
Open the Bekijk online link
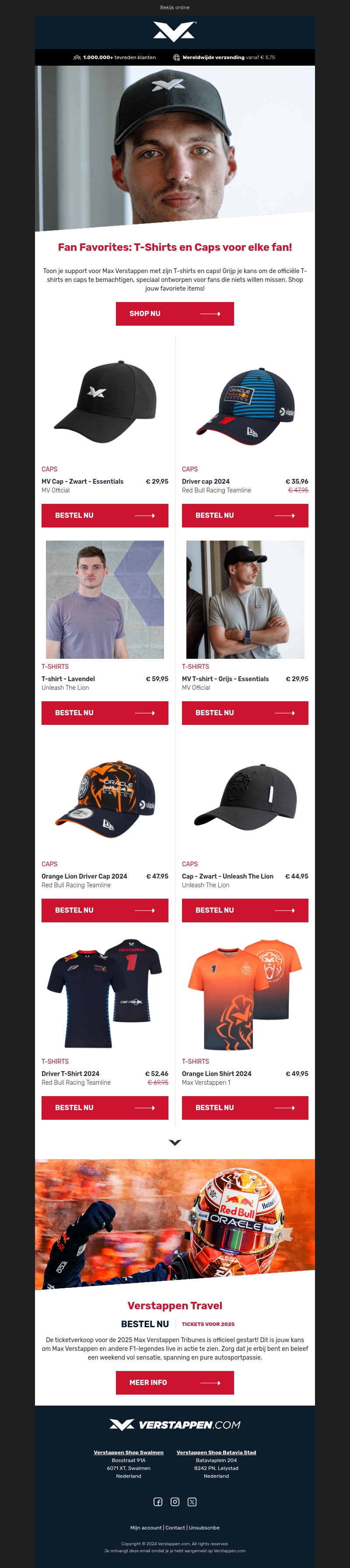pos(175,7)
